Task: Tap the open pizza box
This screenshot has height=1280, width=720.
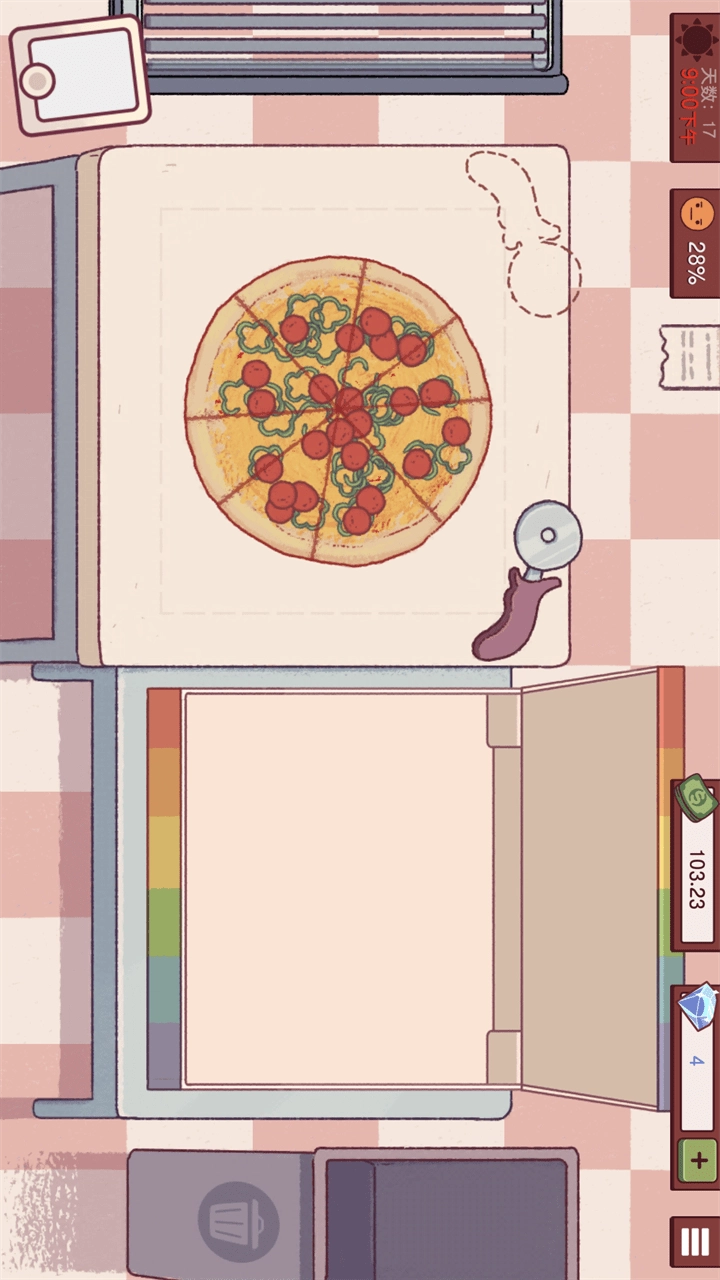Action: click(x=338, y=888)
